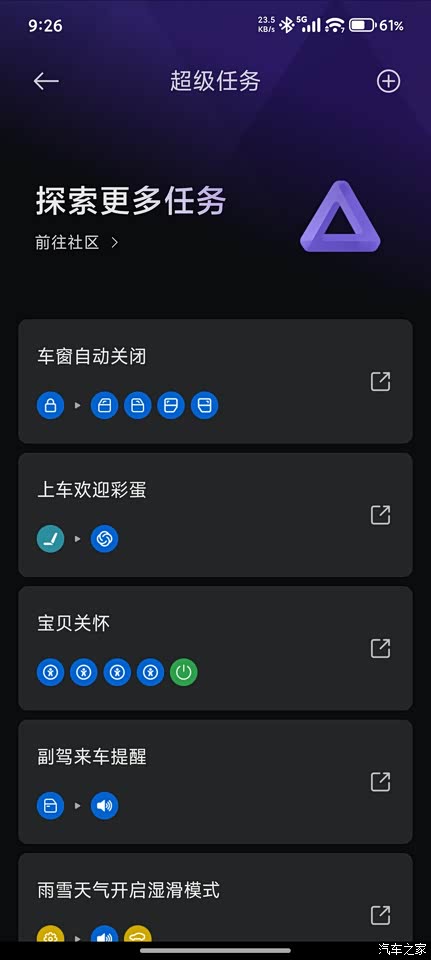Open the 车窗自动关闭 task card
Viewport: 431px width, 960px height.
coord(216,381)
